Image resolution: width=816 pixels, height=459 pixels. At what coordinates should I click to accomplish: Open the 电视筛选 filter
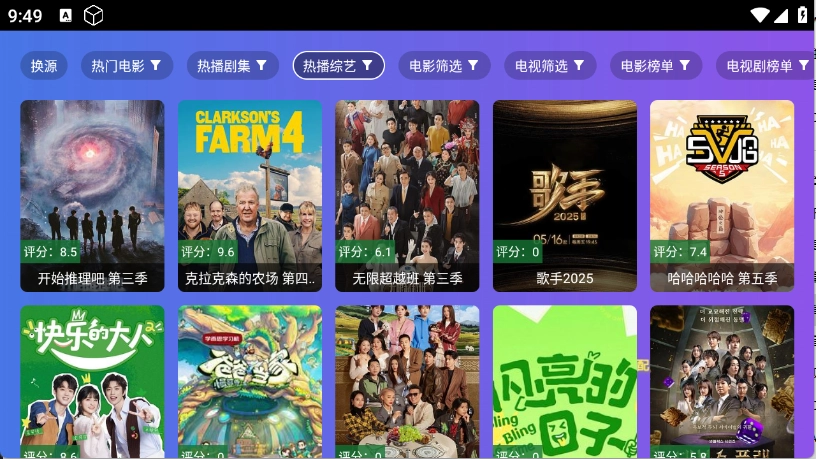[550, 66]
